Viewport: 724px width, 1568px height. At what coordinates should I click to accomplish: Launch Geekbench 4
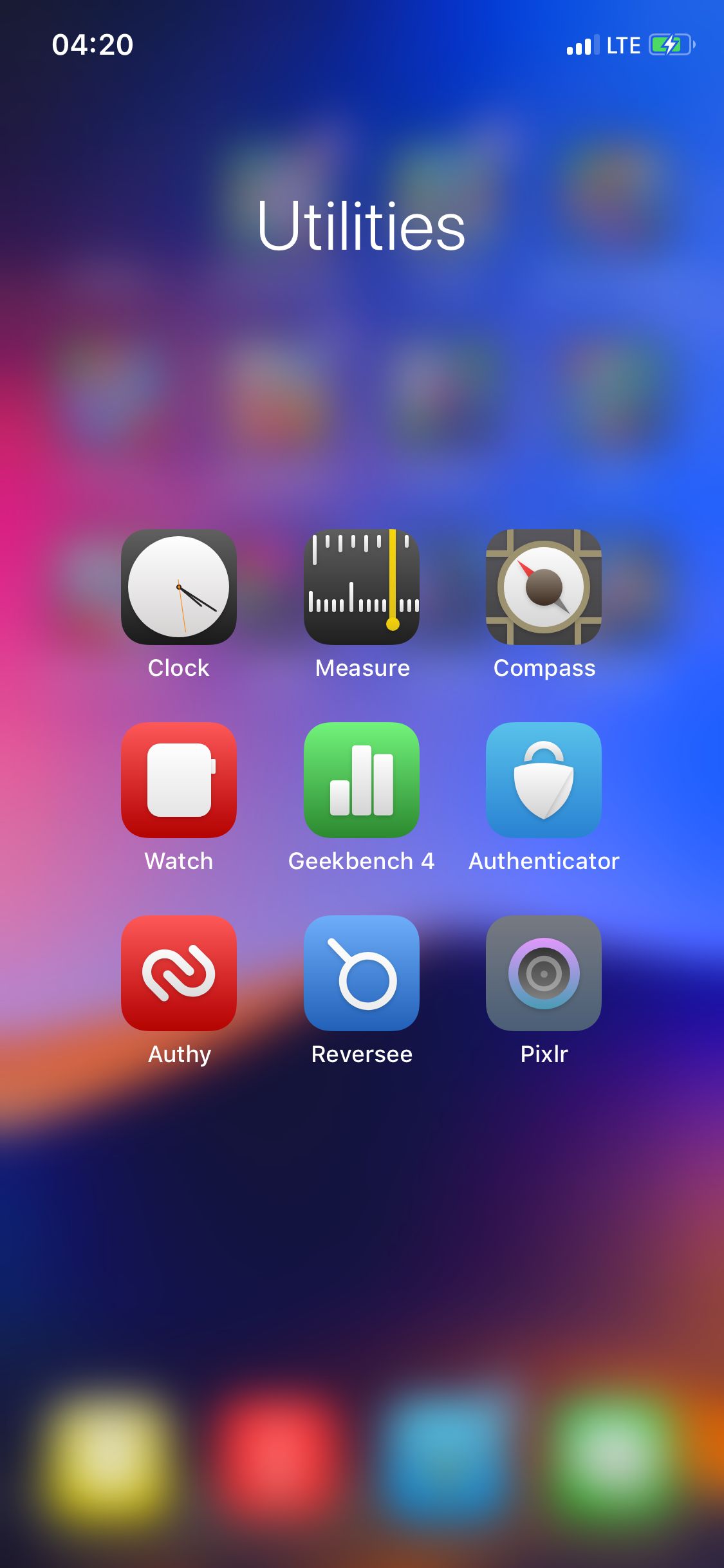point(362,780)
